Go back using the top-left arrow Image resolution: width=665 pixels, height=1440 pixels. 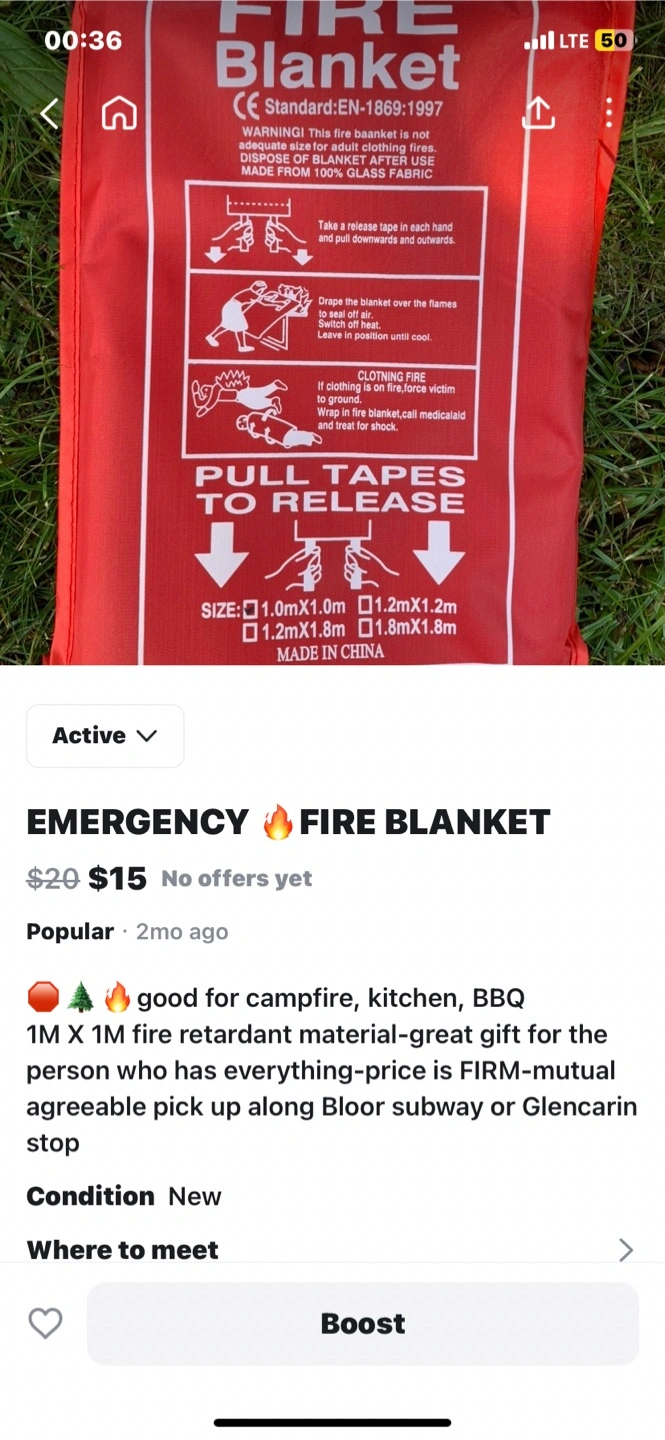pyautogui.click(x=49, y=113)
